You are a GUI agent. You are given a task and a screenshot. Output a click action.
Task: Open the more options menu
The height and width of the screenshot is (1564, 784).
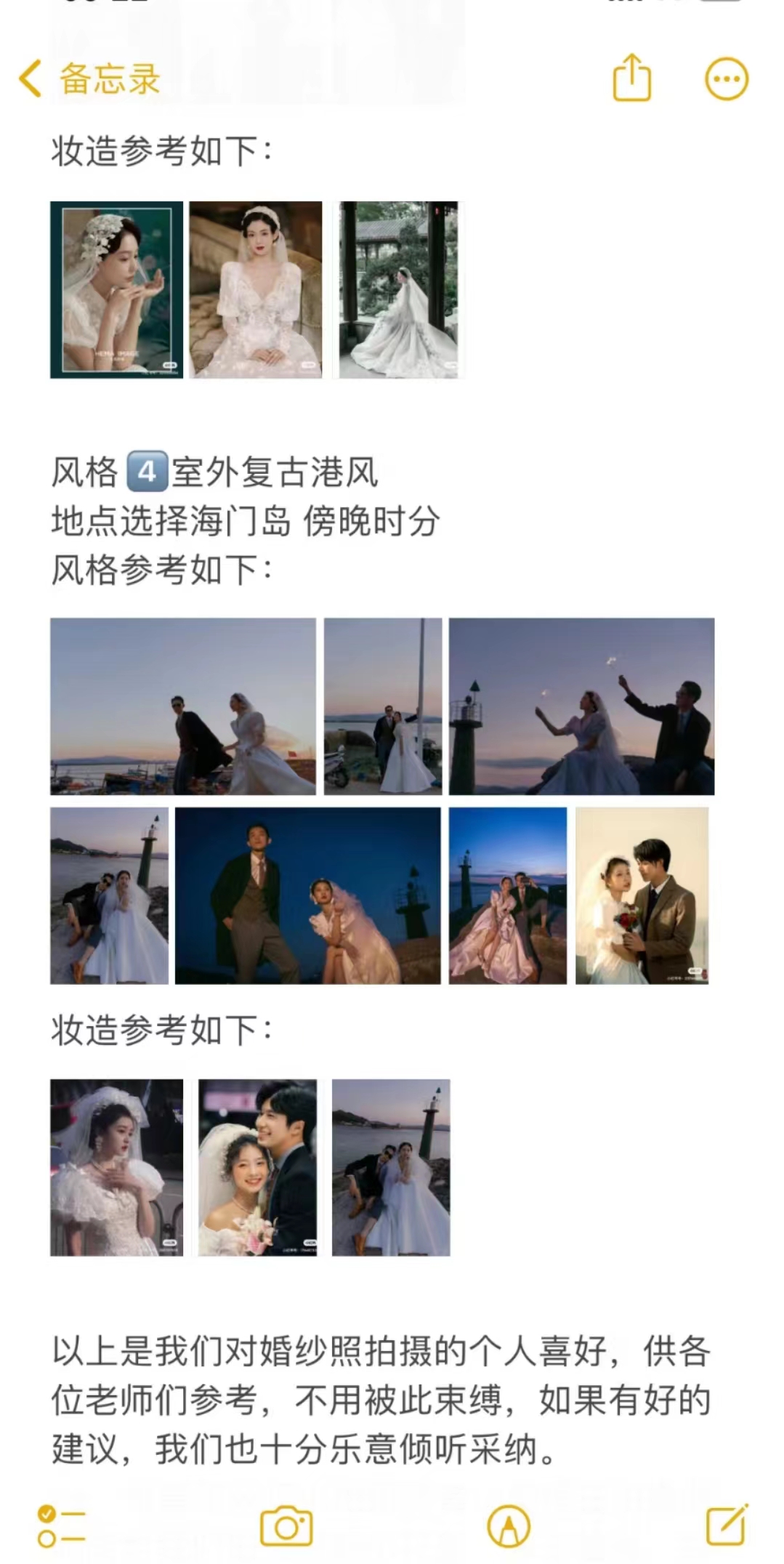[x=727, y=78]
